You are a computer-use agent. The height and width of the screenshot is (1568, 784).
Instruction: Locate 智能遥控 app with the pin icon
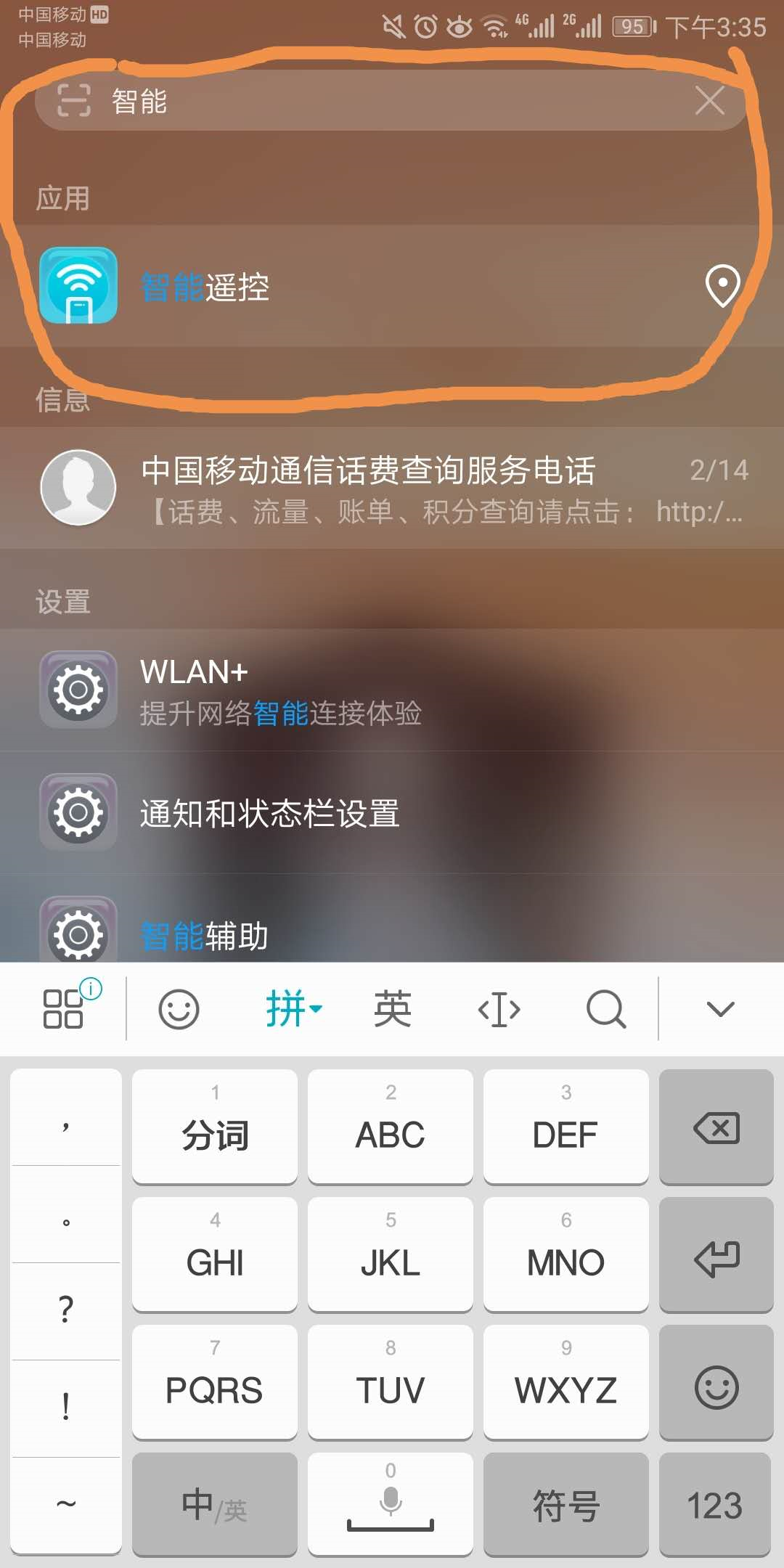point(723,286)
